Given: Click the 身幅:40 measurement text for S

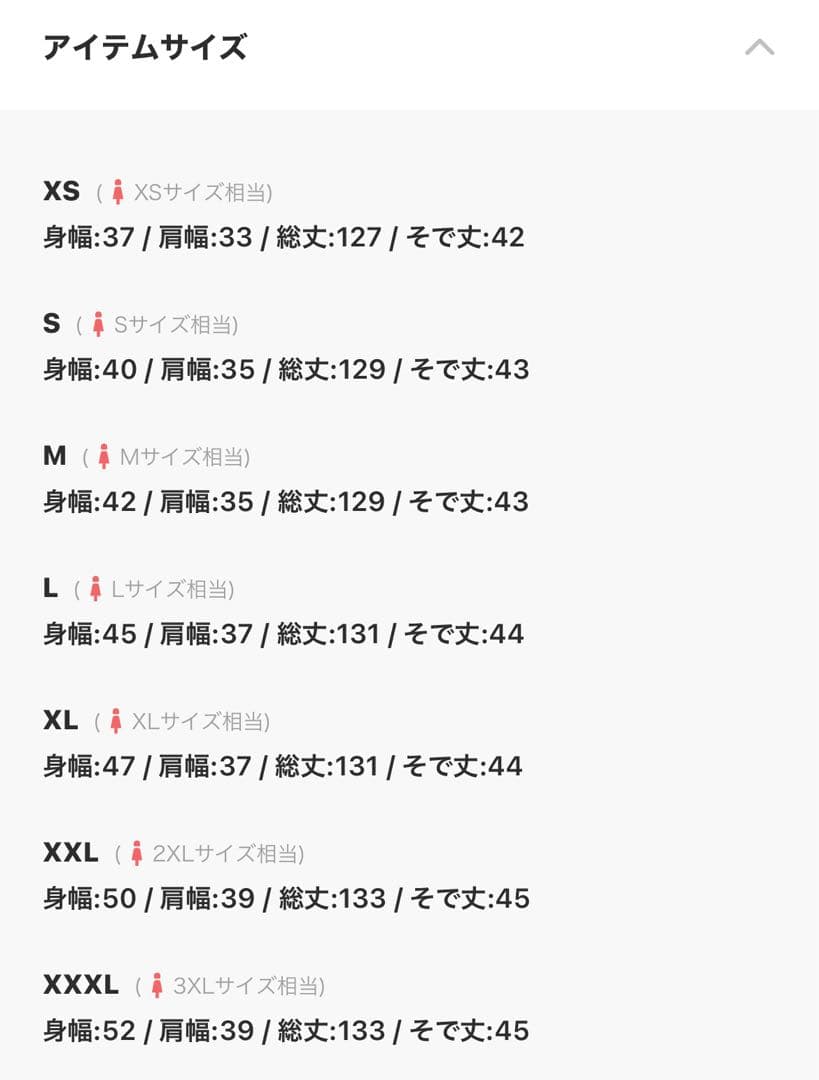Looking at the screenshot, I should coord(91,369).
